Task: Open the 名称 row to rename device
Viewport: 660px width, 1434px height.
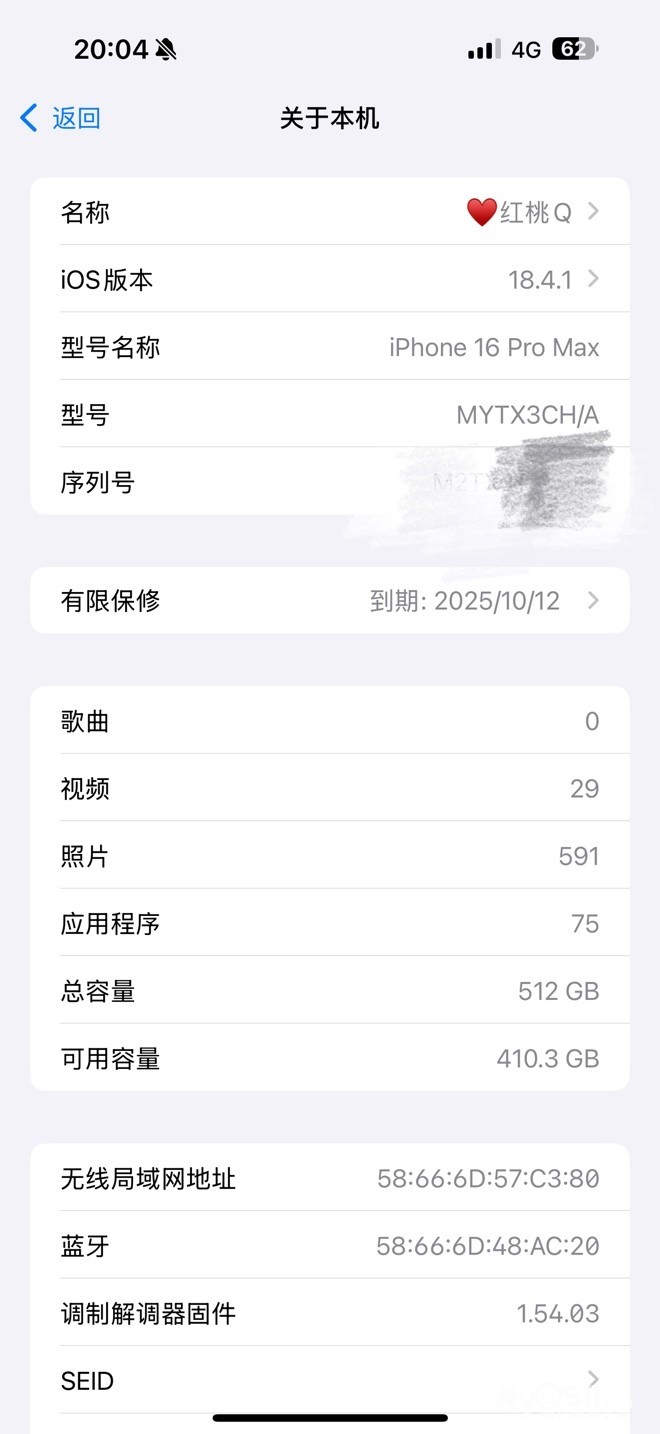Action: pos(330,212)
